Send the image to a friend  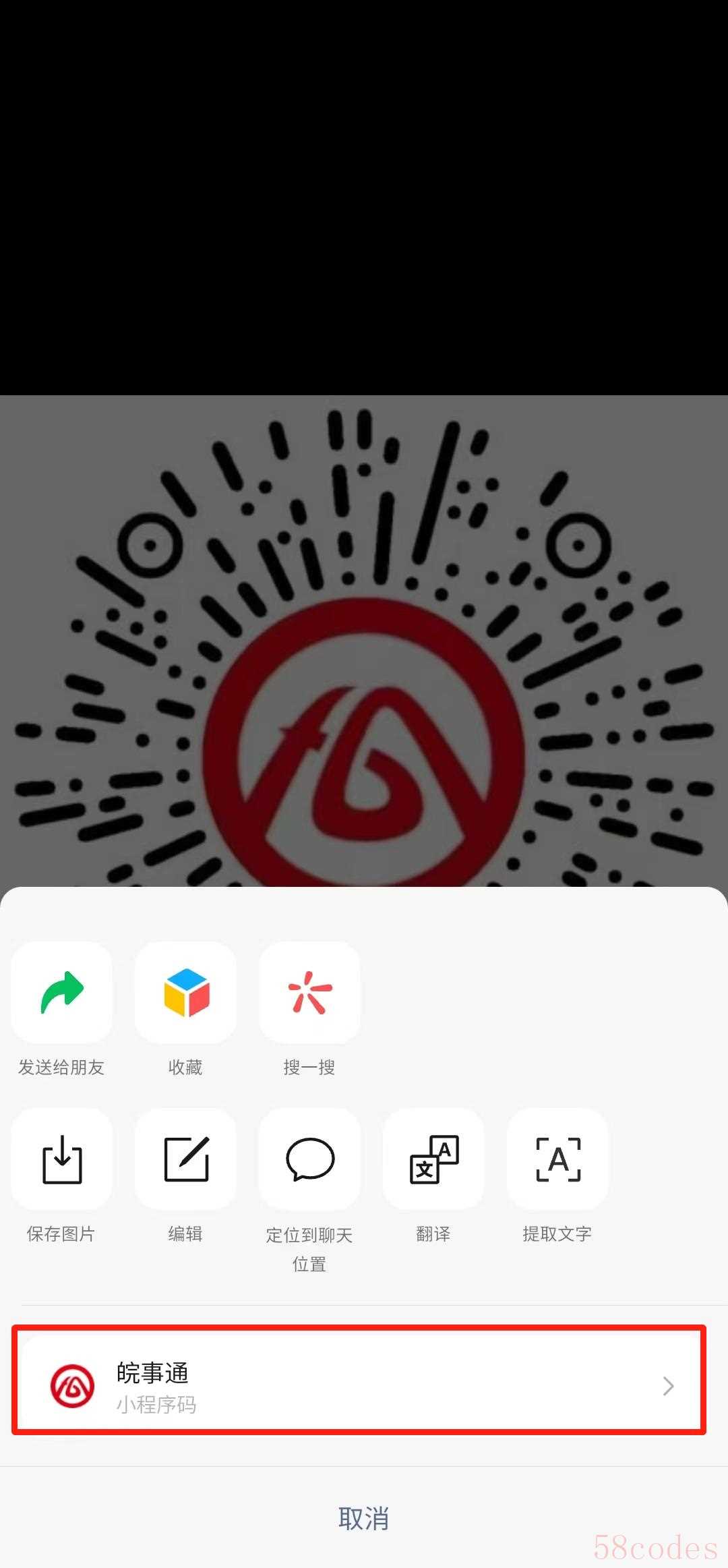tap(61, 993)
